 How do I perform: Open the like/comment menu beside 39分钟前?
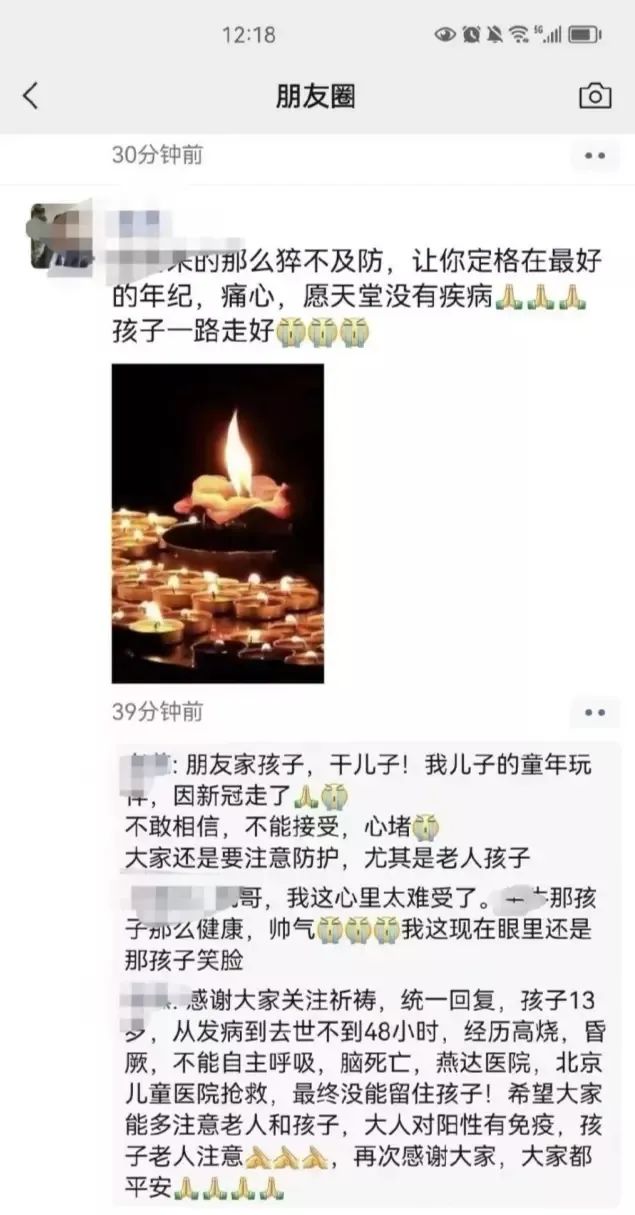coord(594,713)
